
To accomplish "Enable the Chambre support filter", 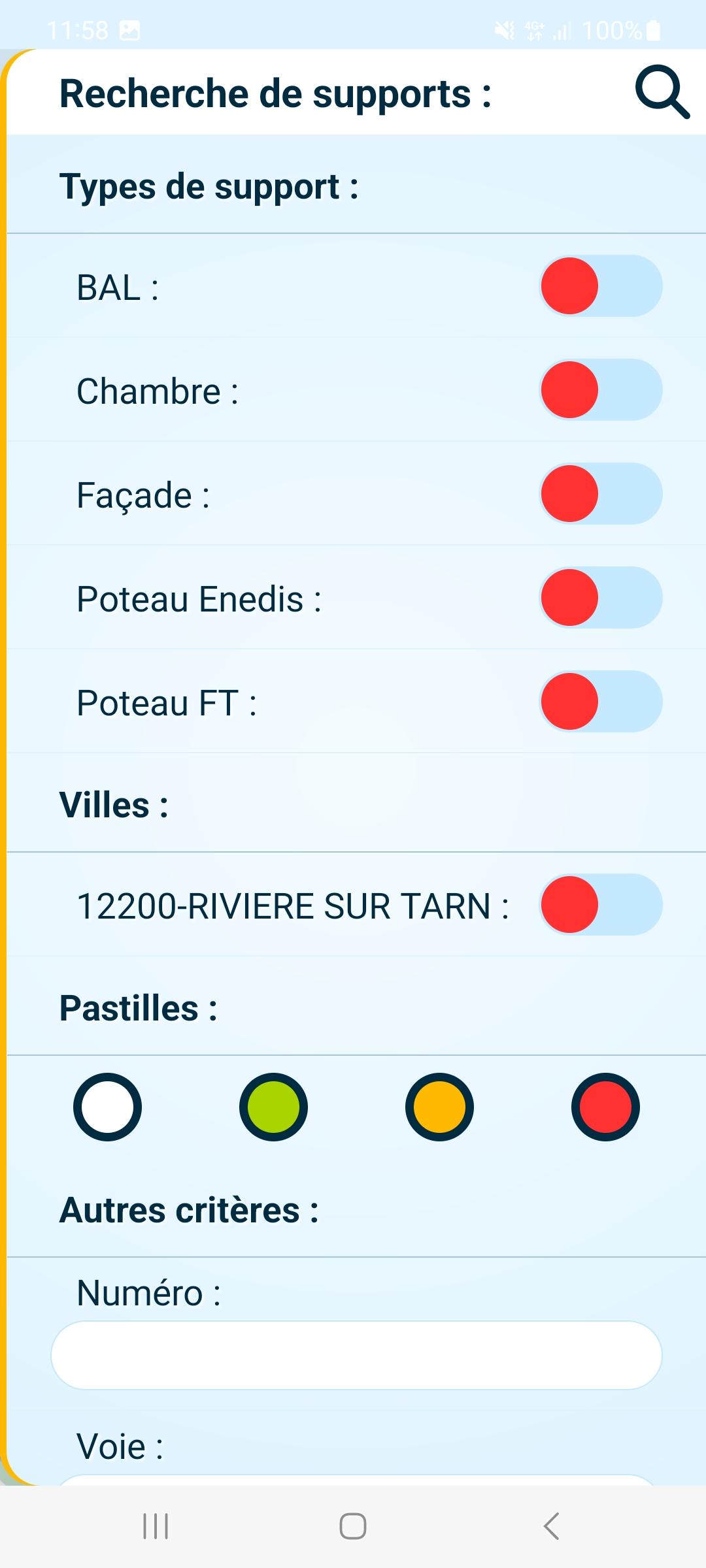I will coord(600,390).
